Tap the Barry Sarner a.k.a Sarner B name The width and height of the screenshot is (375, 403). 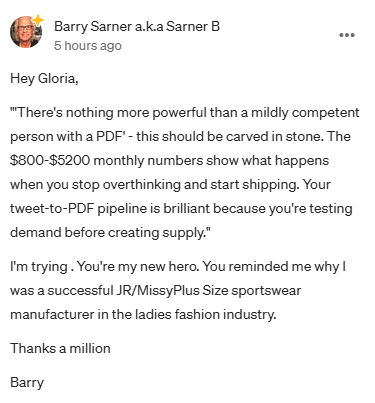(x=137, y=26)
